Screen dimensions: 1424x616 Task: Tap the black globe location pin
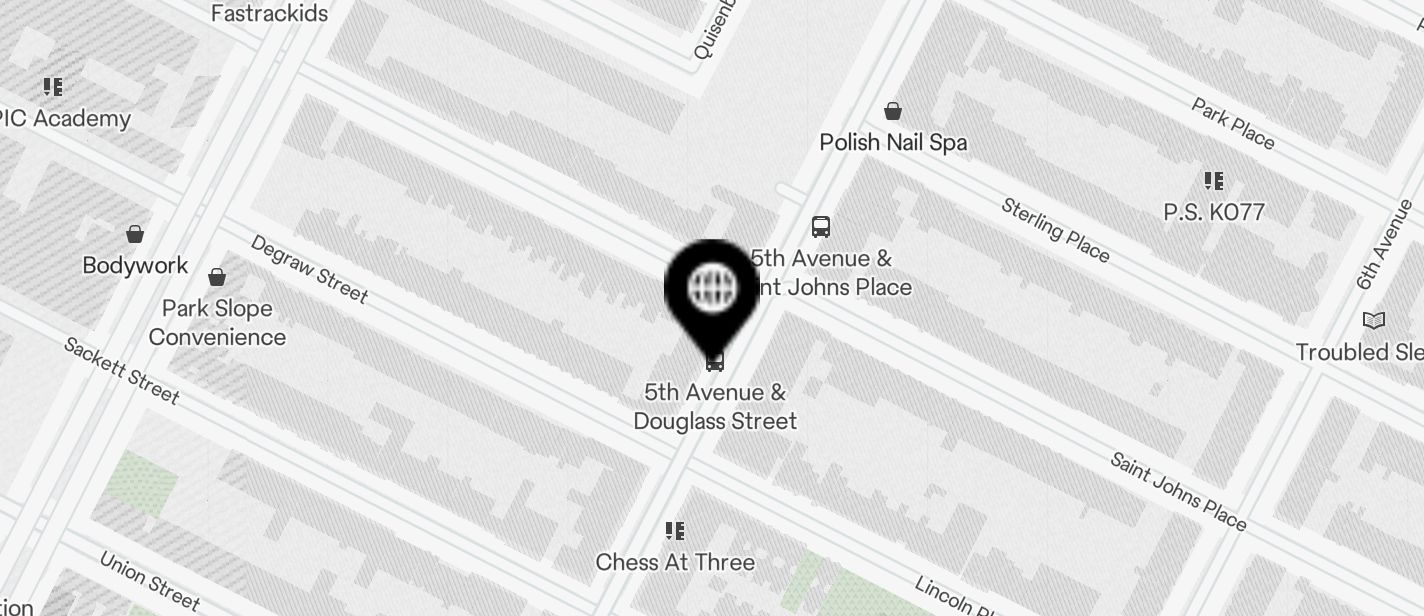(712, 289)
